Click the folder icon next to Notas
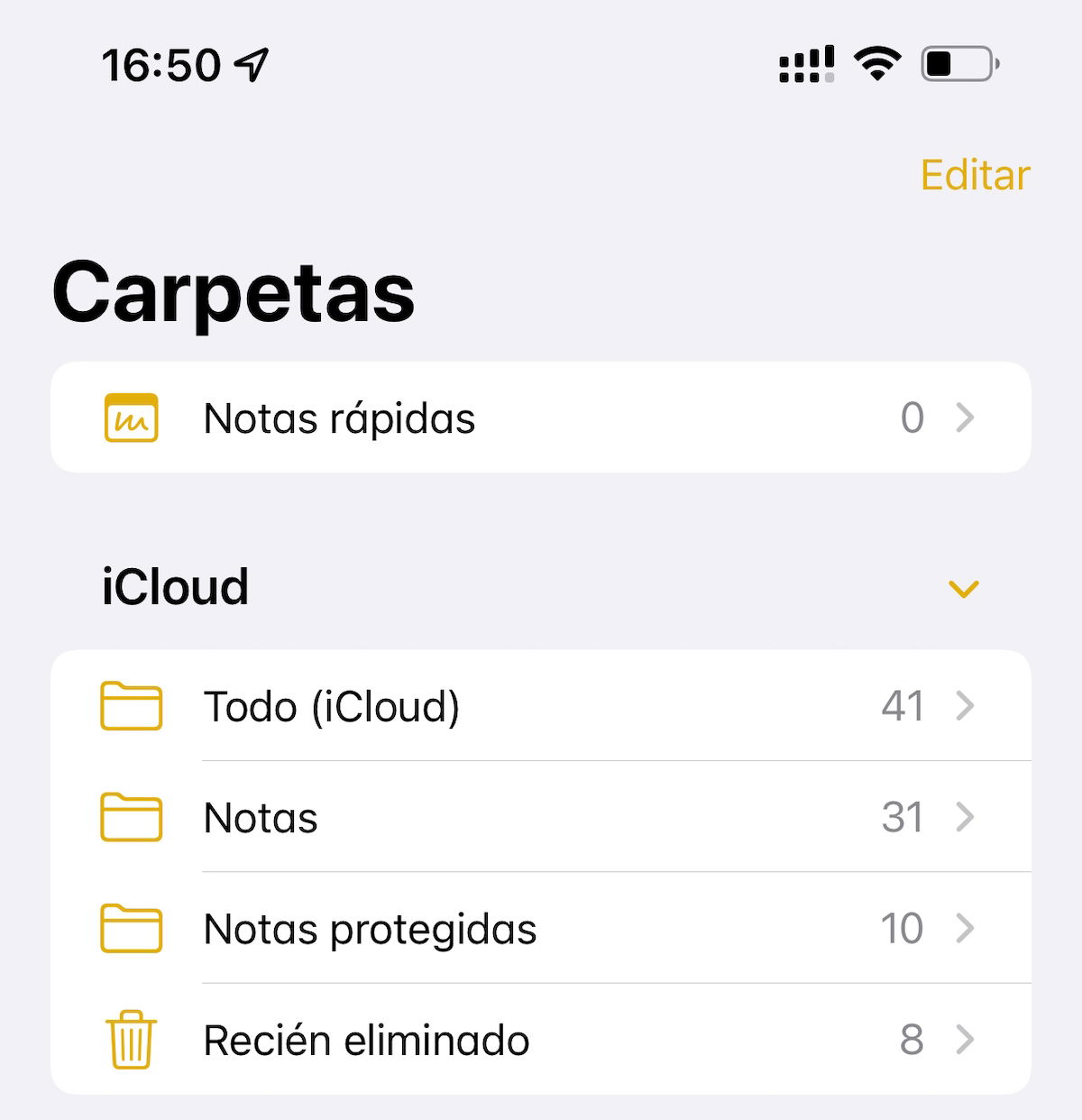The width and height of the screenshot is (1082, 1120). [132, 818]
